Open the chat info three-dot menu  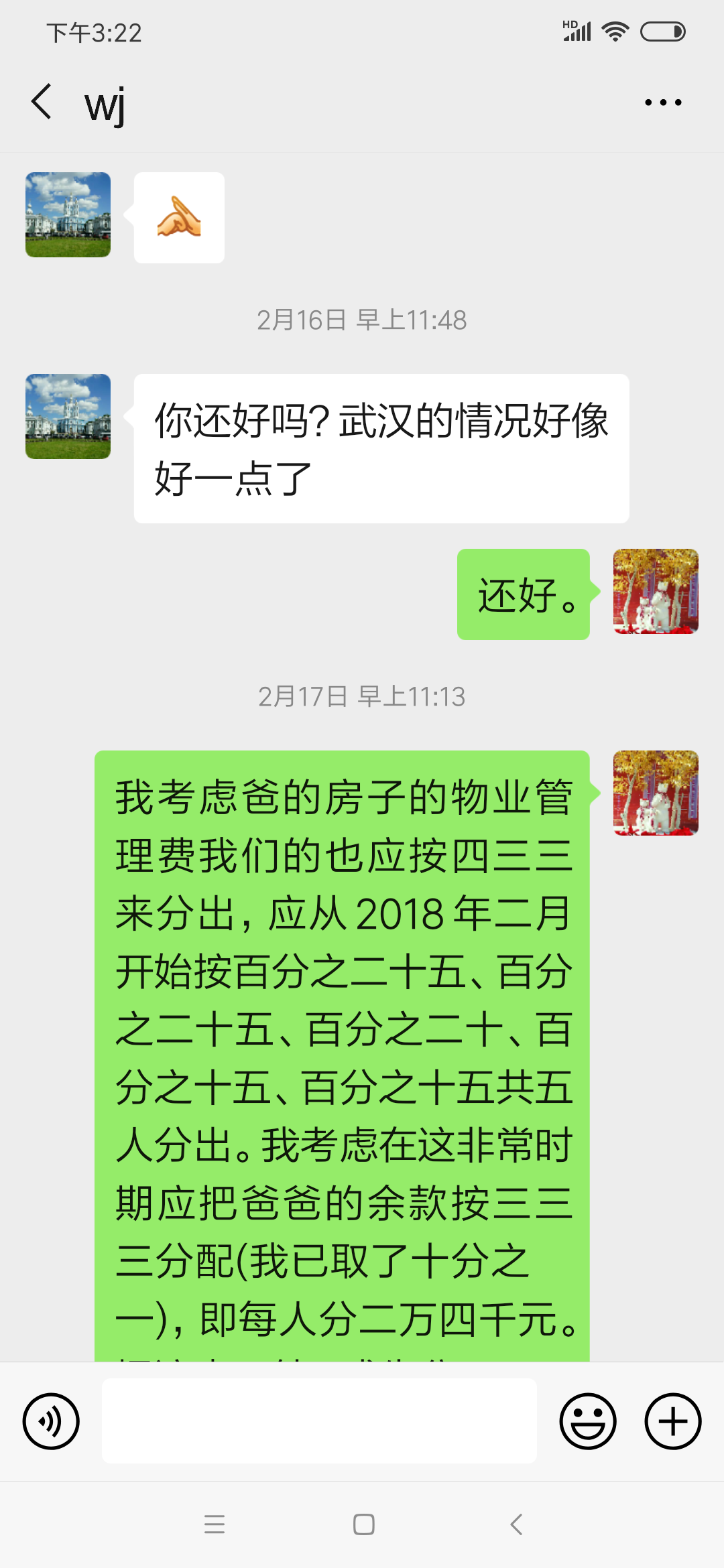tap(662, 103)
